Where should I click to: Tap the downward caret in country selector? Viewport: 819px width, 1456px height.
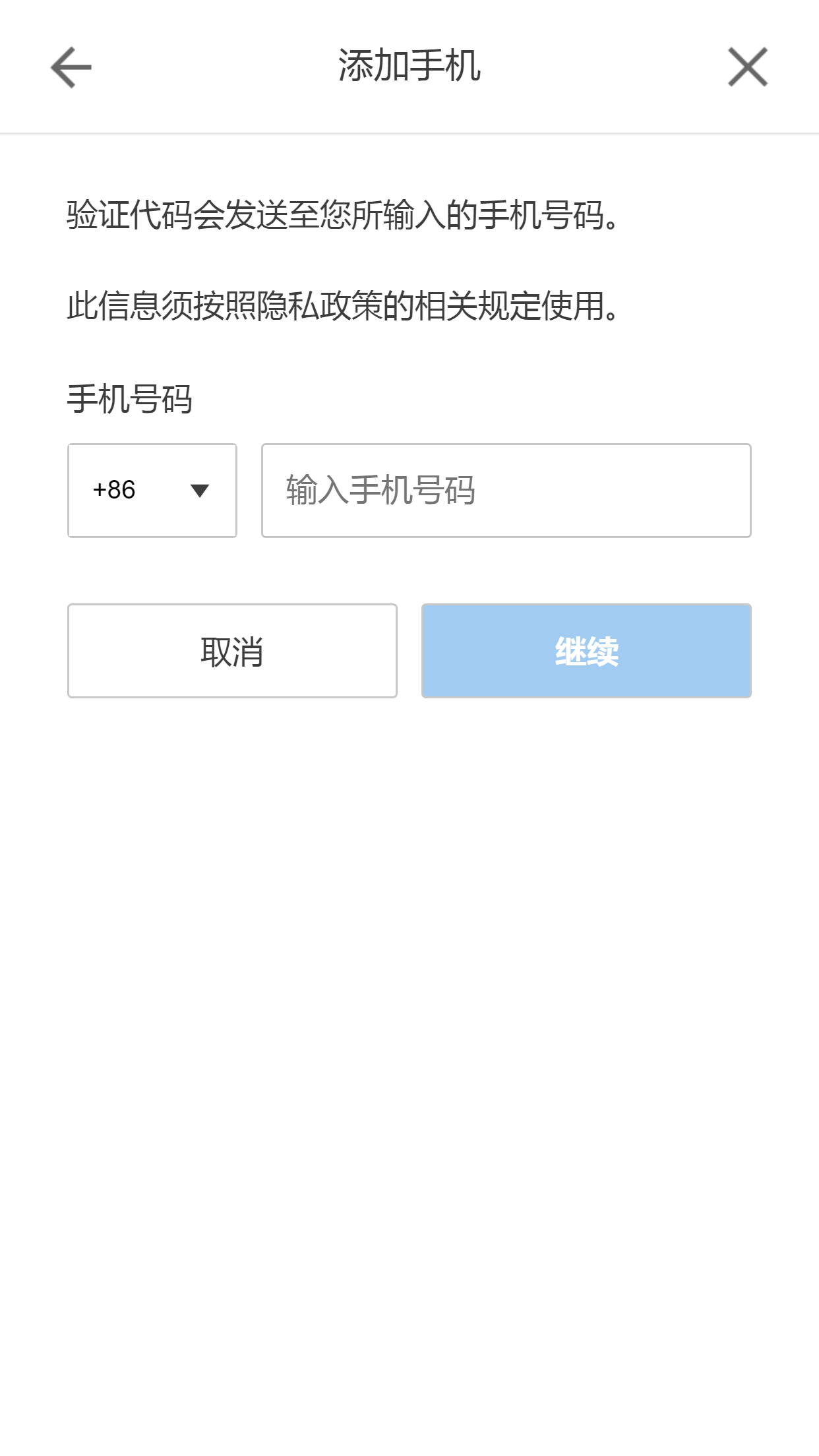pyautogui.click(x=198, y=491)
